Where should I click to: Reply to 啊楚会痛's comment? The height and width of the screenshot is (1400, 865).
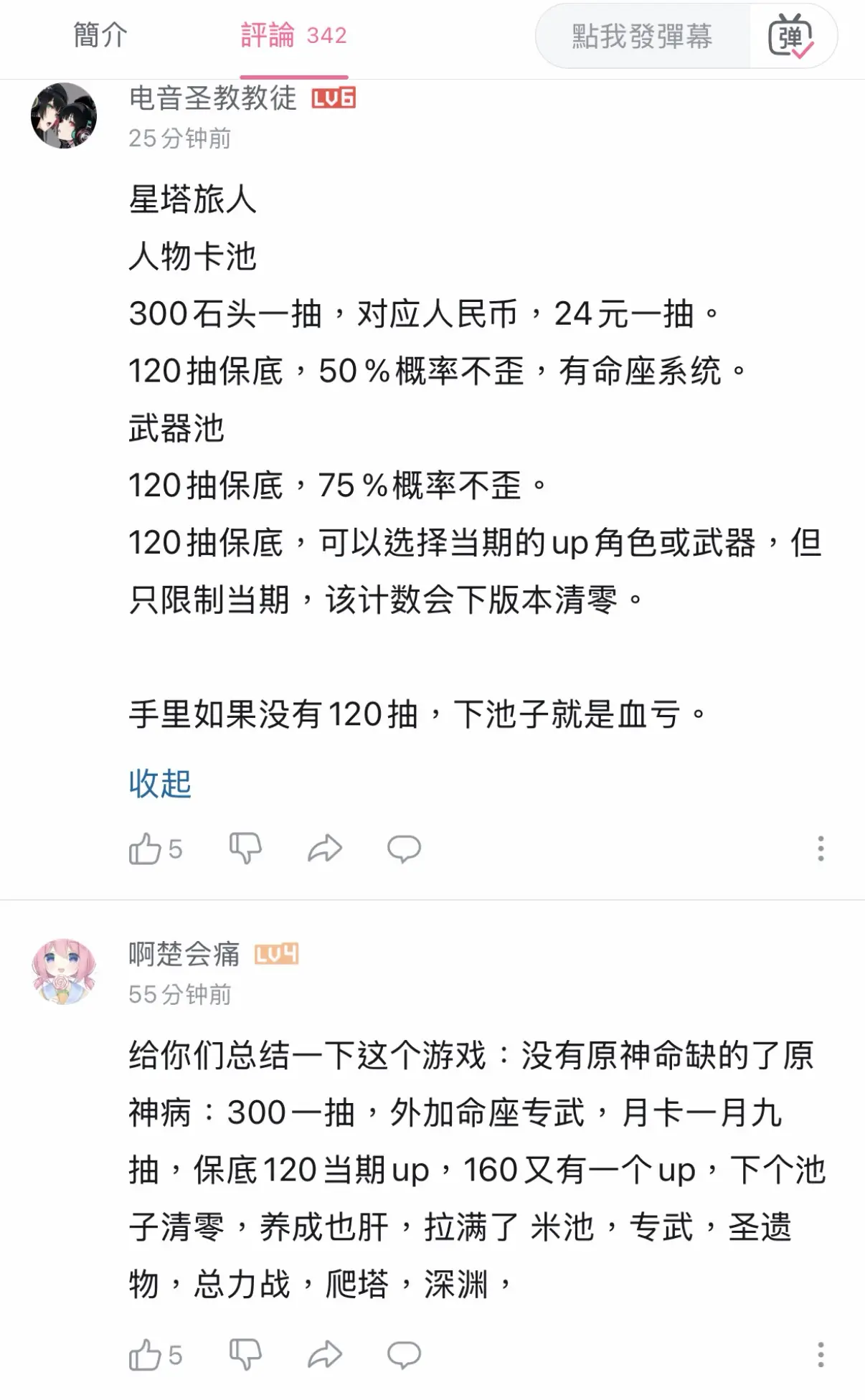(x=404, y=1356)
